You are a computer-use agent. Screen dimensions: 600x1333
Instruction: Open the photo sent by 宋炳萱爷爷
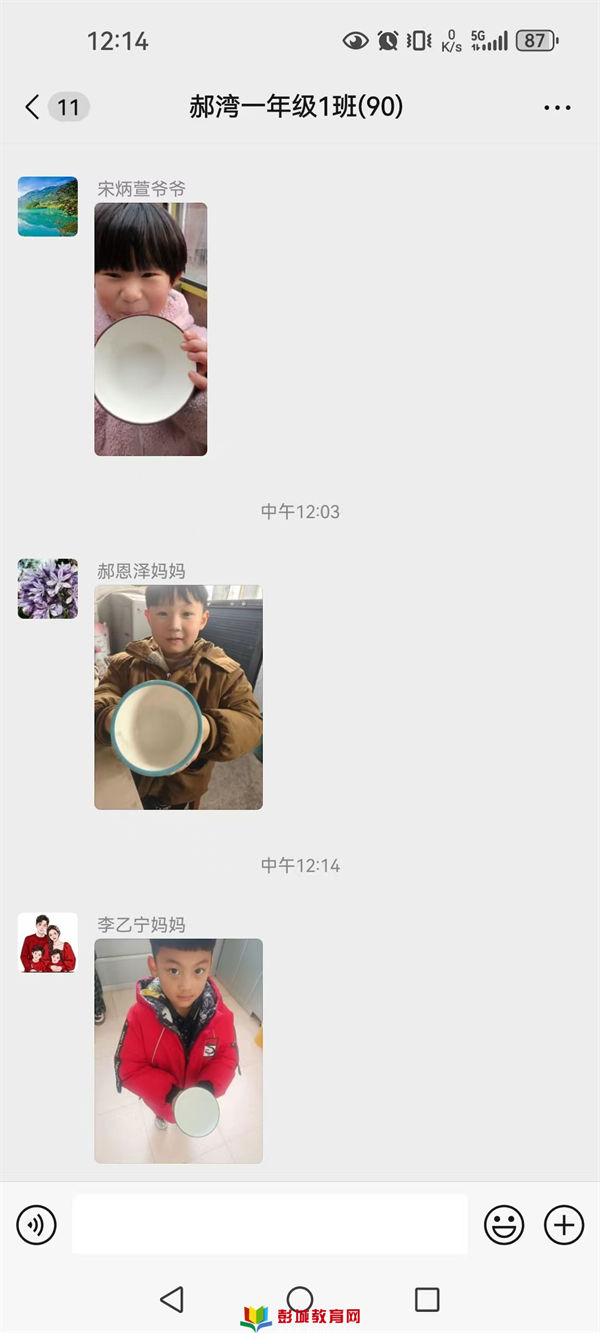pos(151,329)
